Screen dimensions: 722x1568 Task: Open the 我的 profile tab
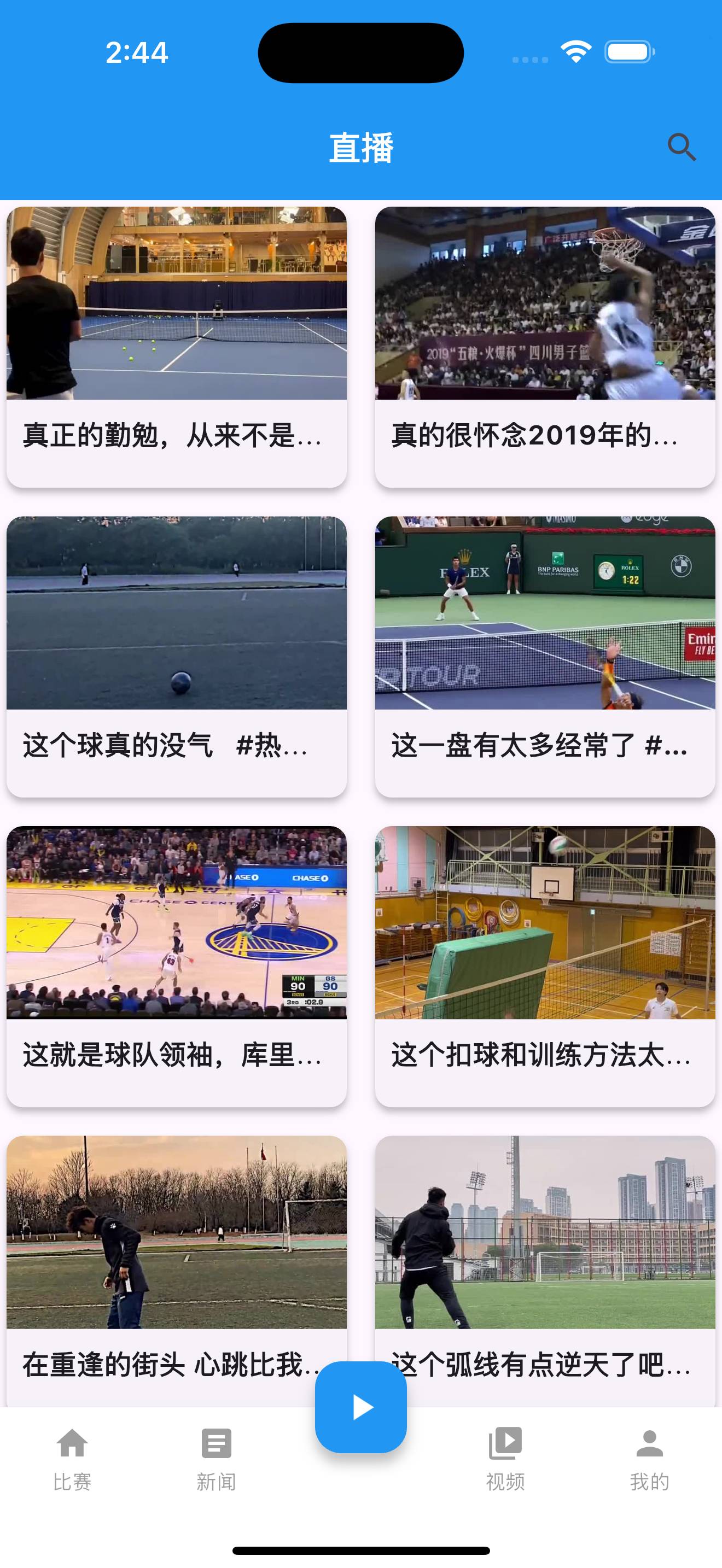650,1459
